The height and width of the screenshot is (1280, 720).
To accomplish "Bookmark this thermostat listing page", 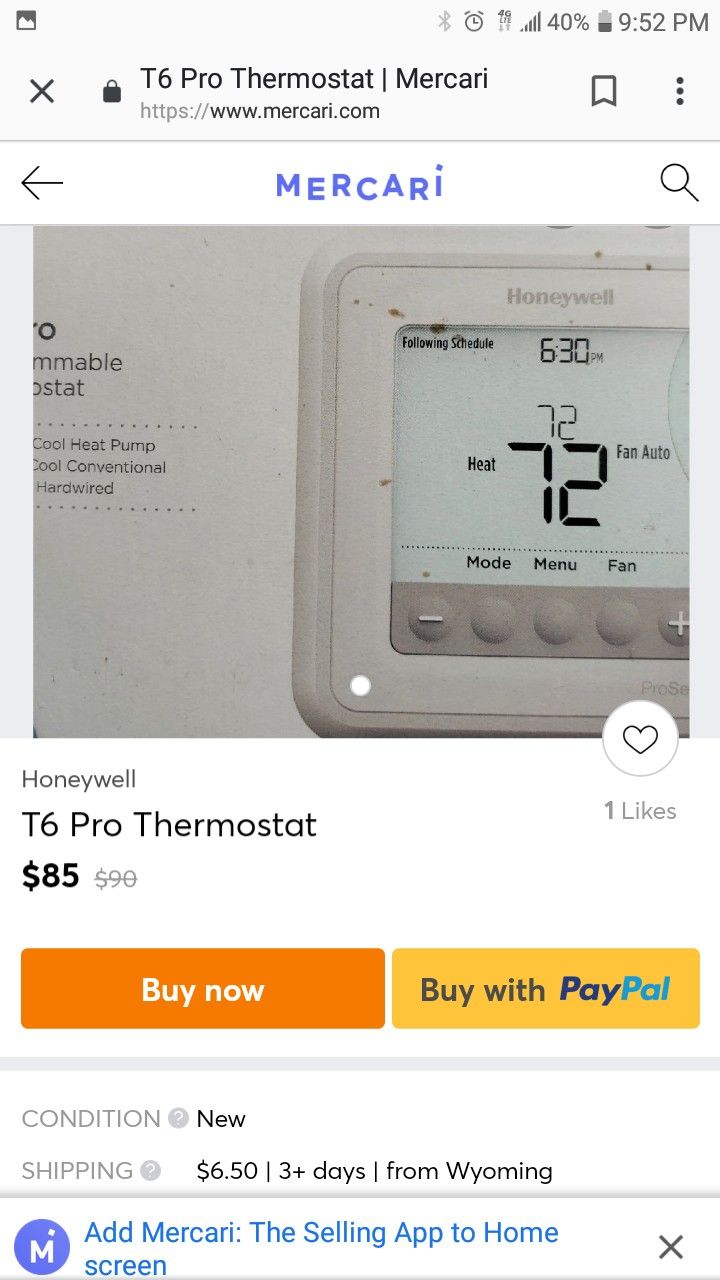I will 604,90.
